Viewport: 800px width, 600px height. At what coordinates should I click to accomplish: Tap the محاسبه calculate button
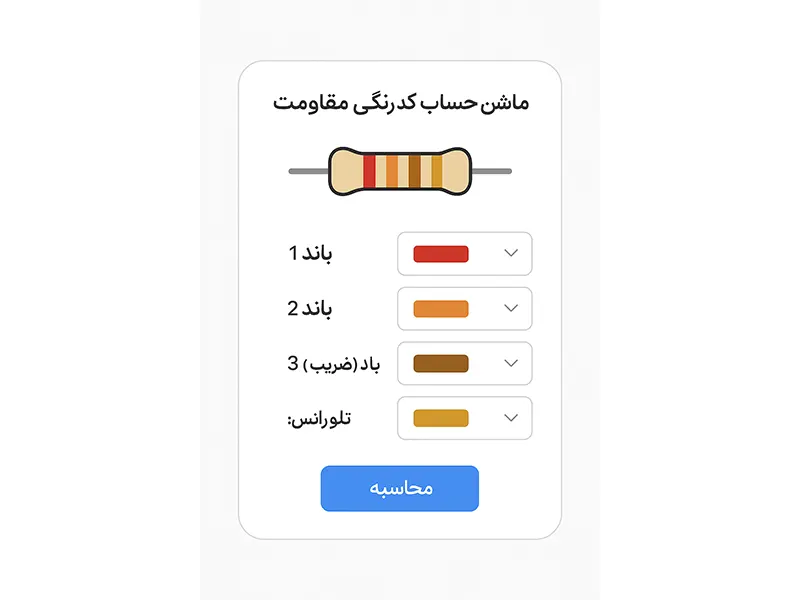400,489
